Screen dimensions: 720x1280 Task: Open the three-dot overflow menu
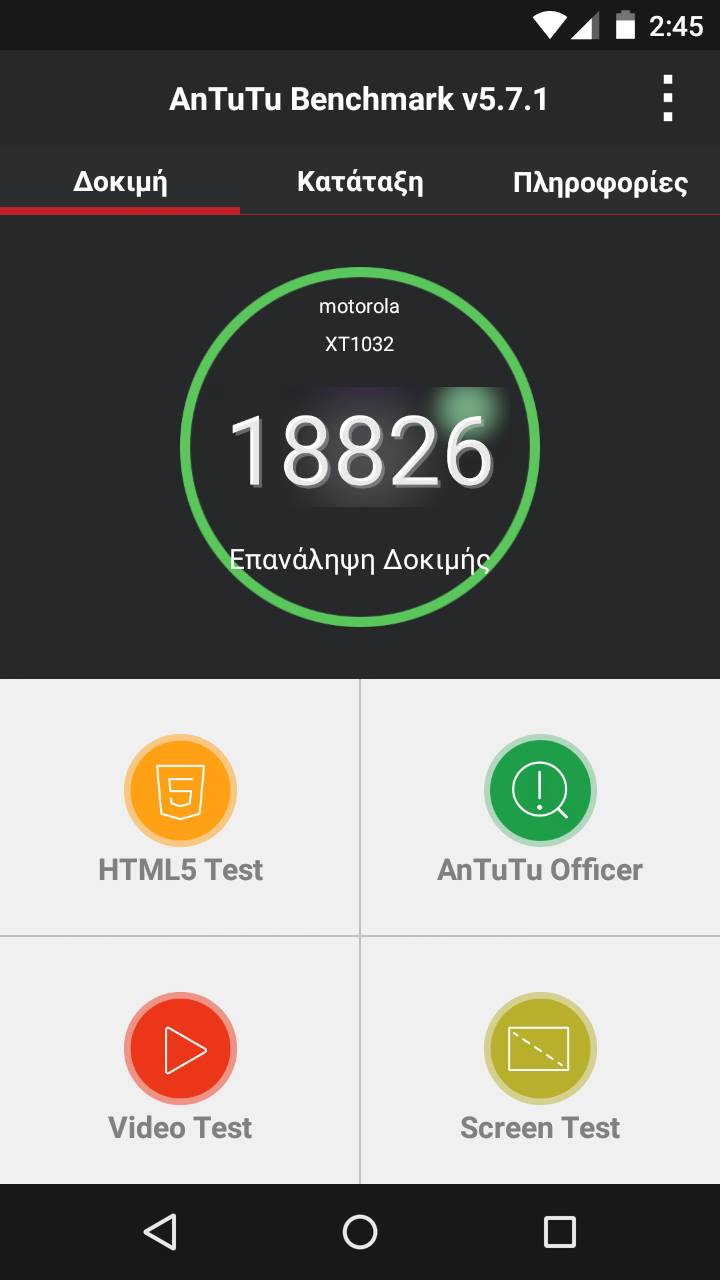coord(667,99)
